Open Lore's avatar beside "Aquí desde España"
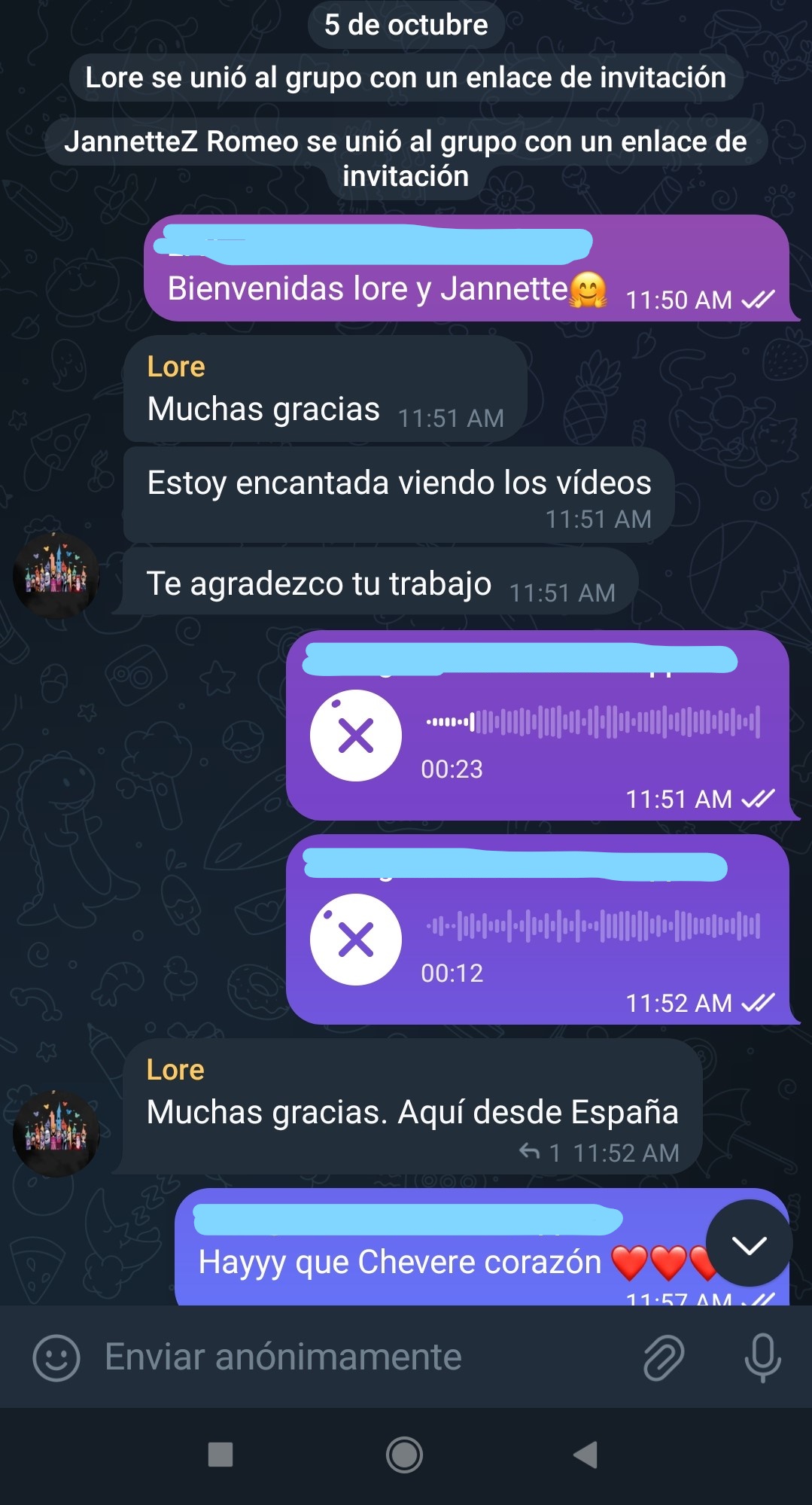The height and width of the screenshot is (1505, 812). (x=56, y=1132)
